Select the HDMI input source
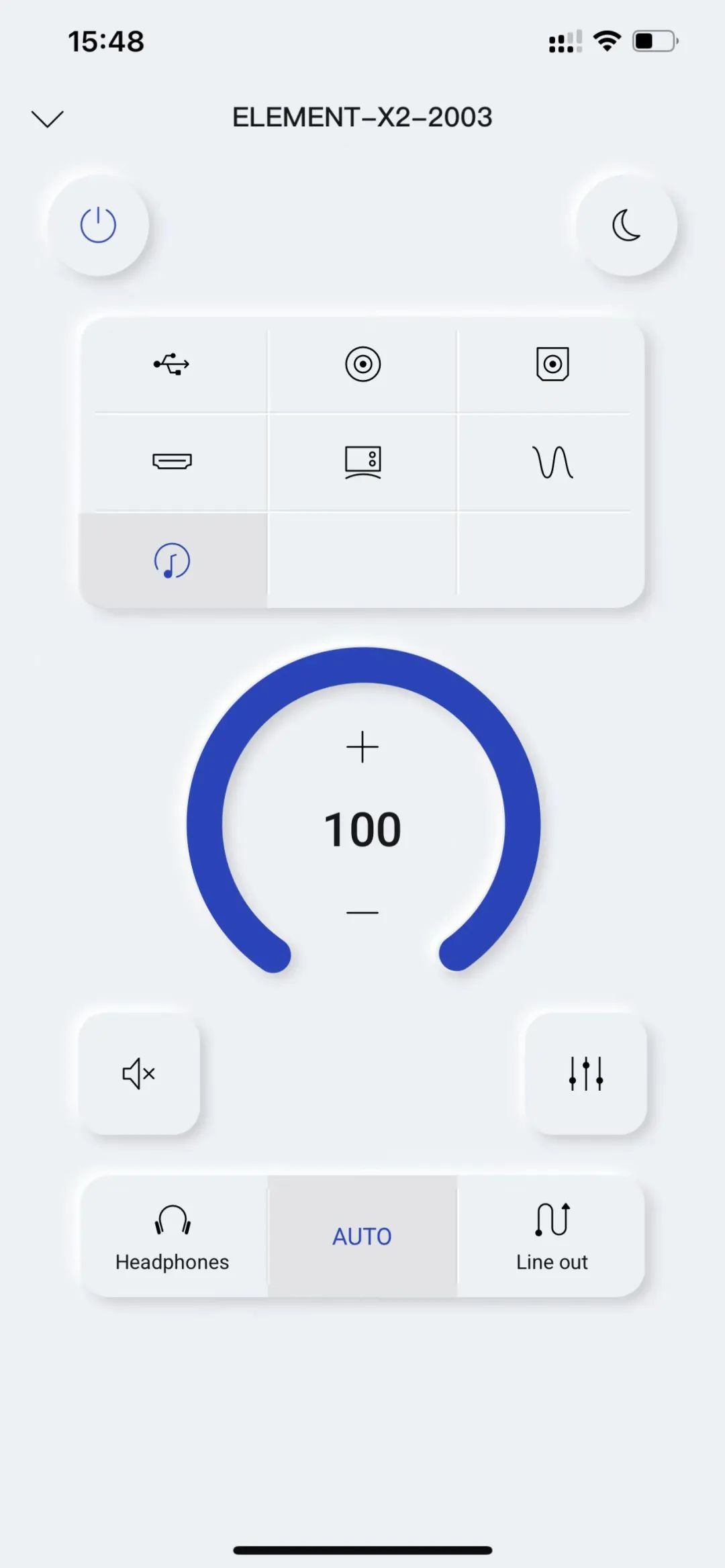The width and height of the screenshot is (725, 1568). tap(172, 462)
